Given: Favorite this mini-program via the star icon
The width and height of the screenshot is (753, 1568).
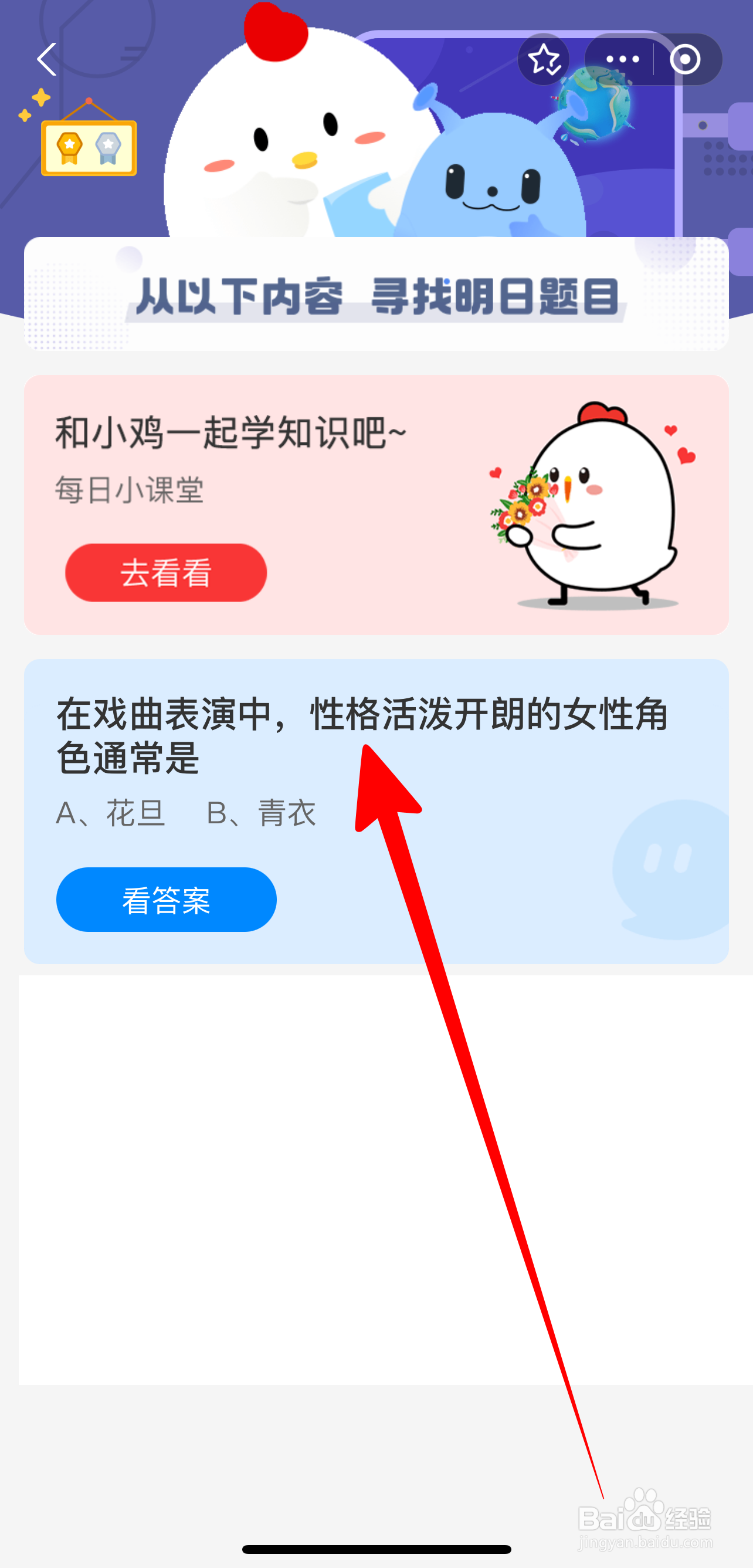Looking at the screenshot, I should coord(544,59).
